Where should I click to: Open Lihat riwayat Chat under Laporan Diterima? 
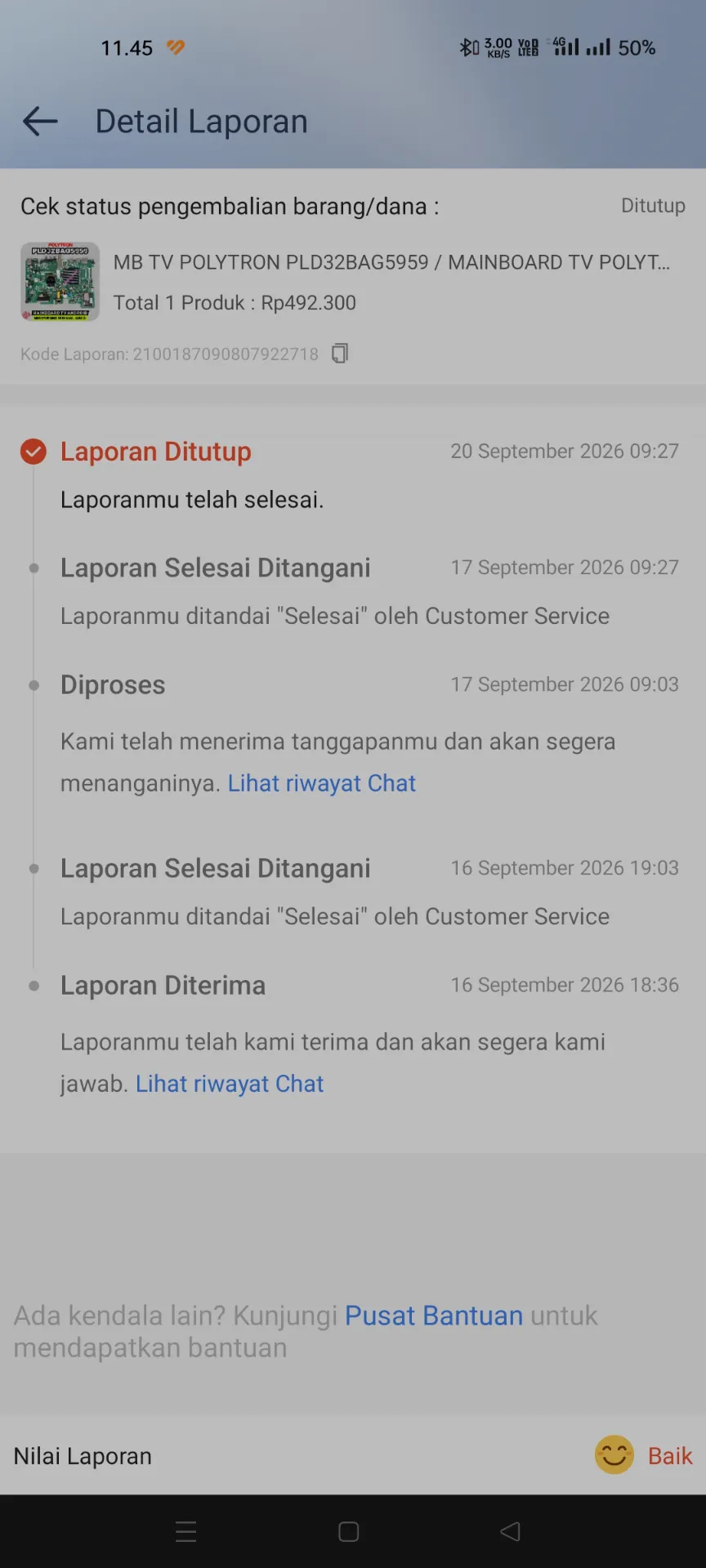pyautogui.click(x=230, y=1084)
